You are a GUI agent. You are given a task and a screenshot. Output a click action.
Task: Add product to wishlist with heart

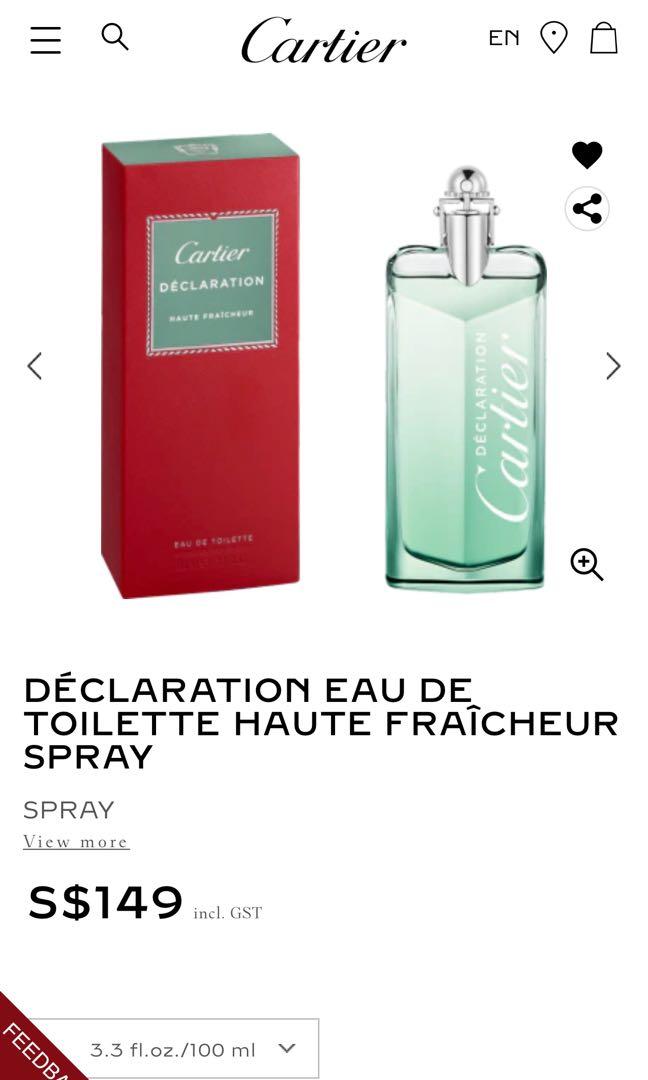[x=587, y=155]
